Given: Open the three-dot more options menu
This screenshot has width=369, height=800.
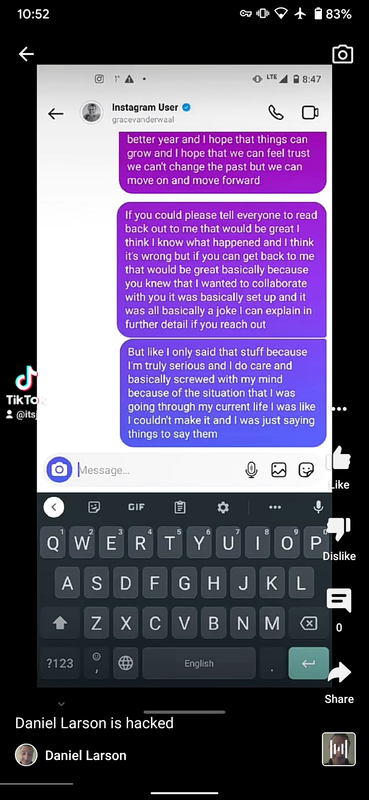Looking at the screenshot, I should click(x=339, y=409).
